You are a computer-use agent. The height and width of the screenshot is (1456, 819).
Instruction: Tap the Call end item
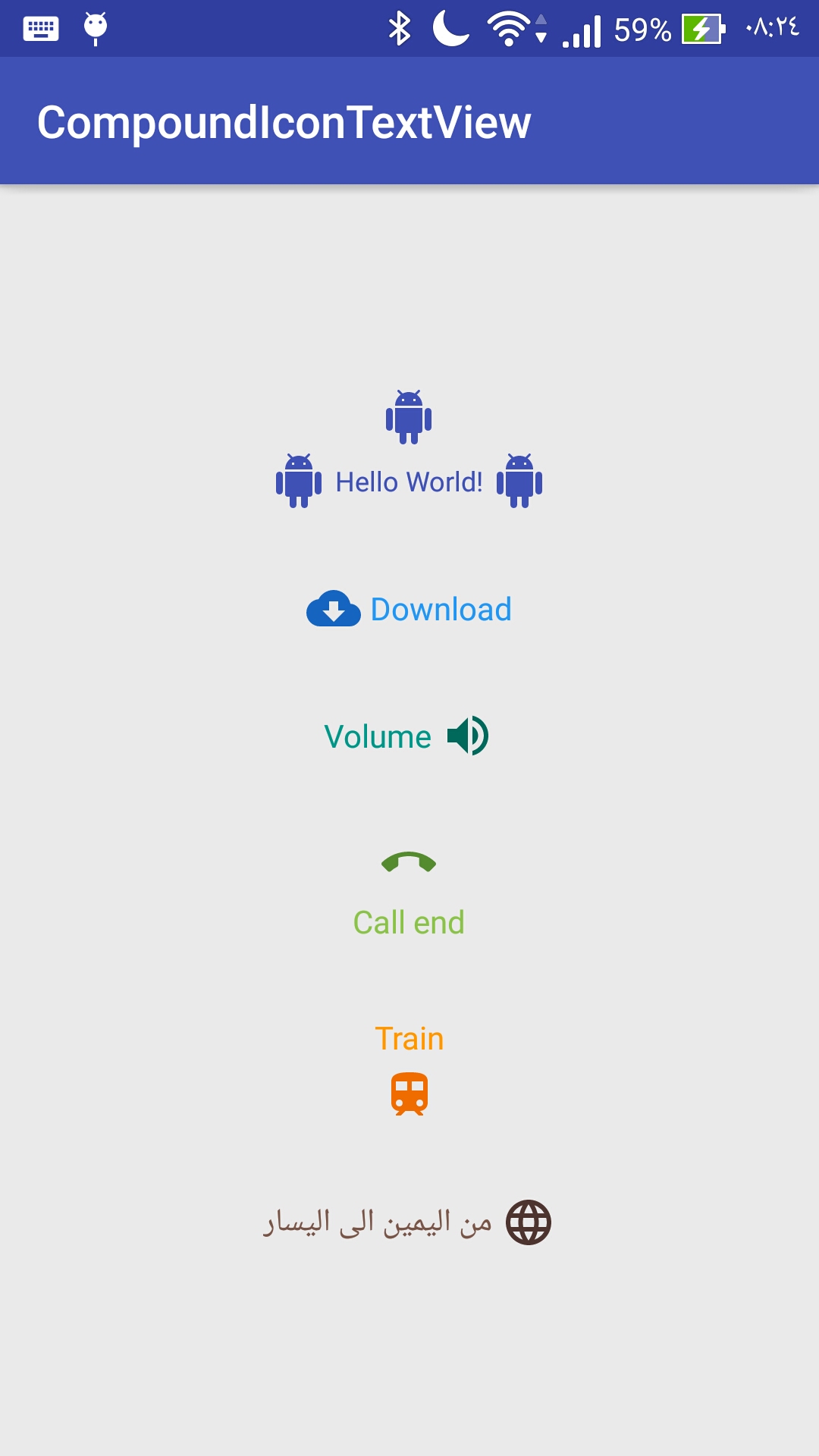pos(409,895)
